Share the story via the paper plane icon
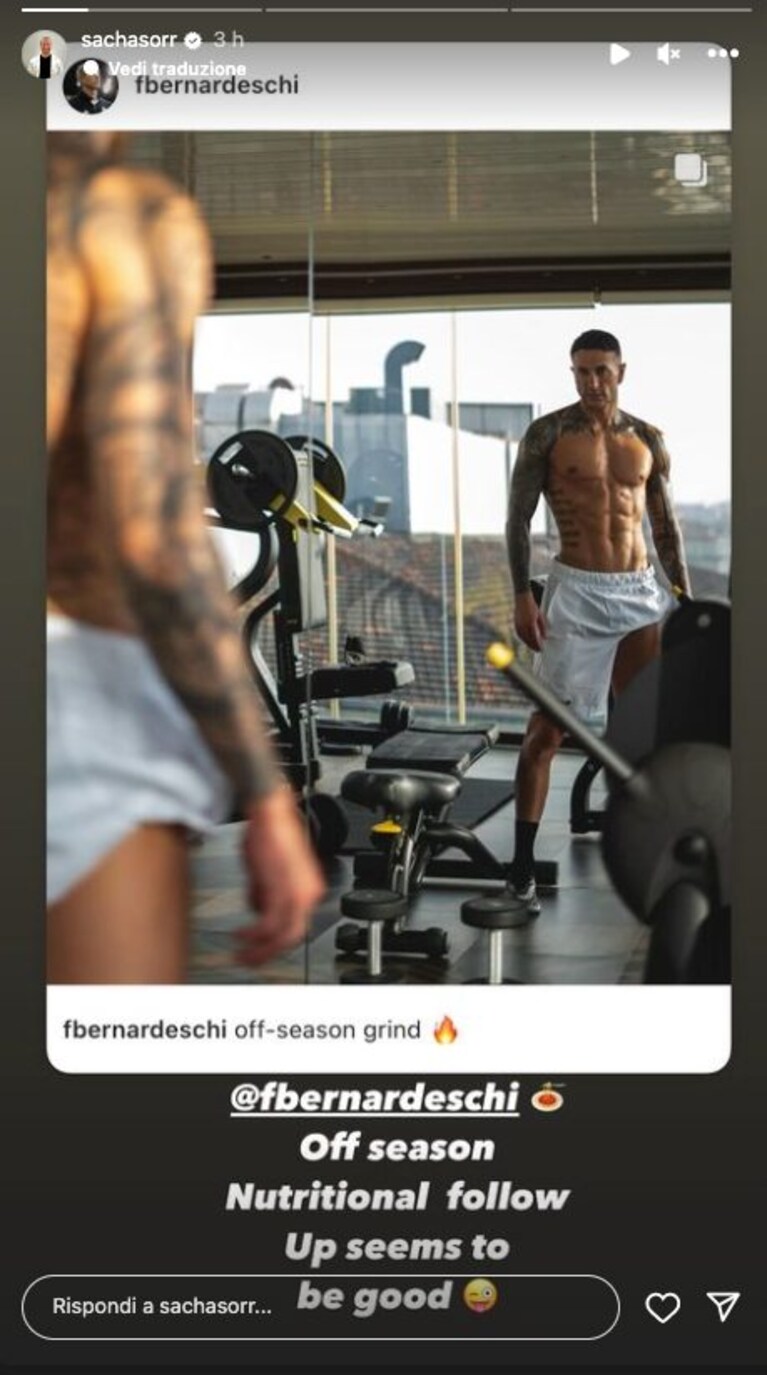 pyautogui.click(x=723, y=1306)
